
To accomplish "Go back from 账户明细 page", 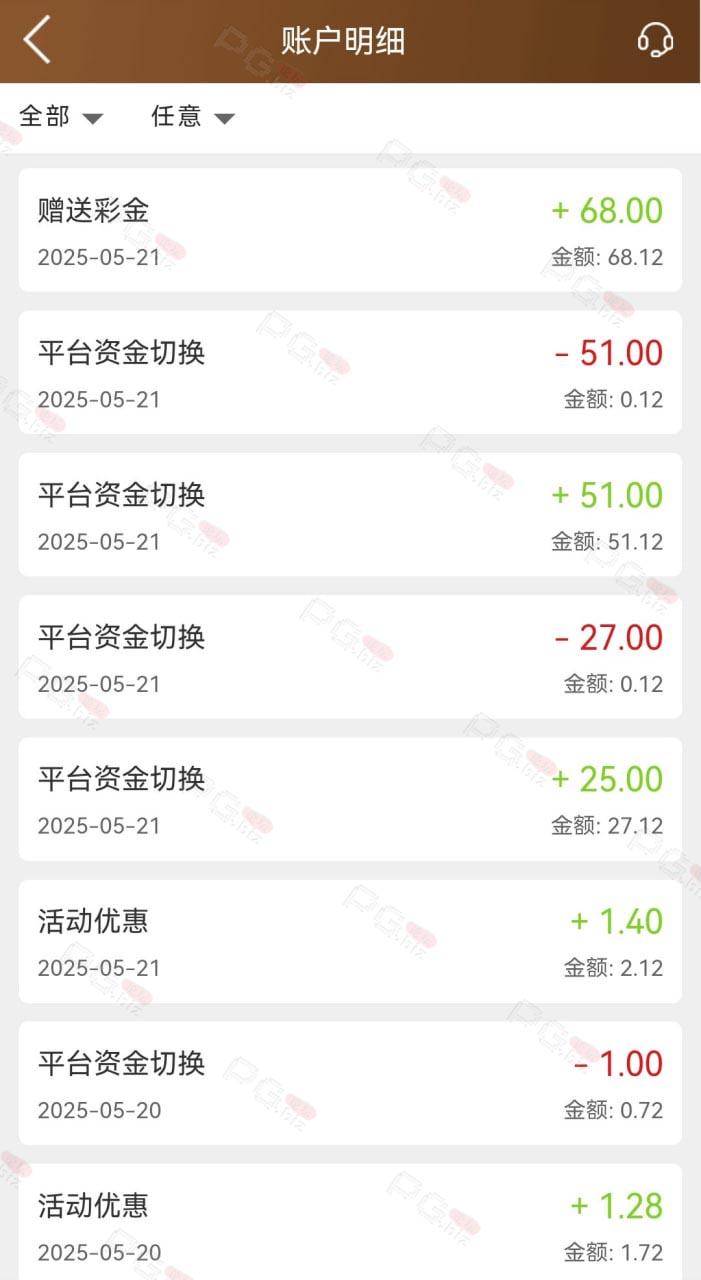I will coord(37,41).
